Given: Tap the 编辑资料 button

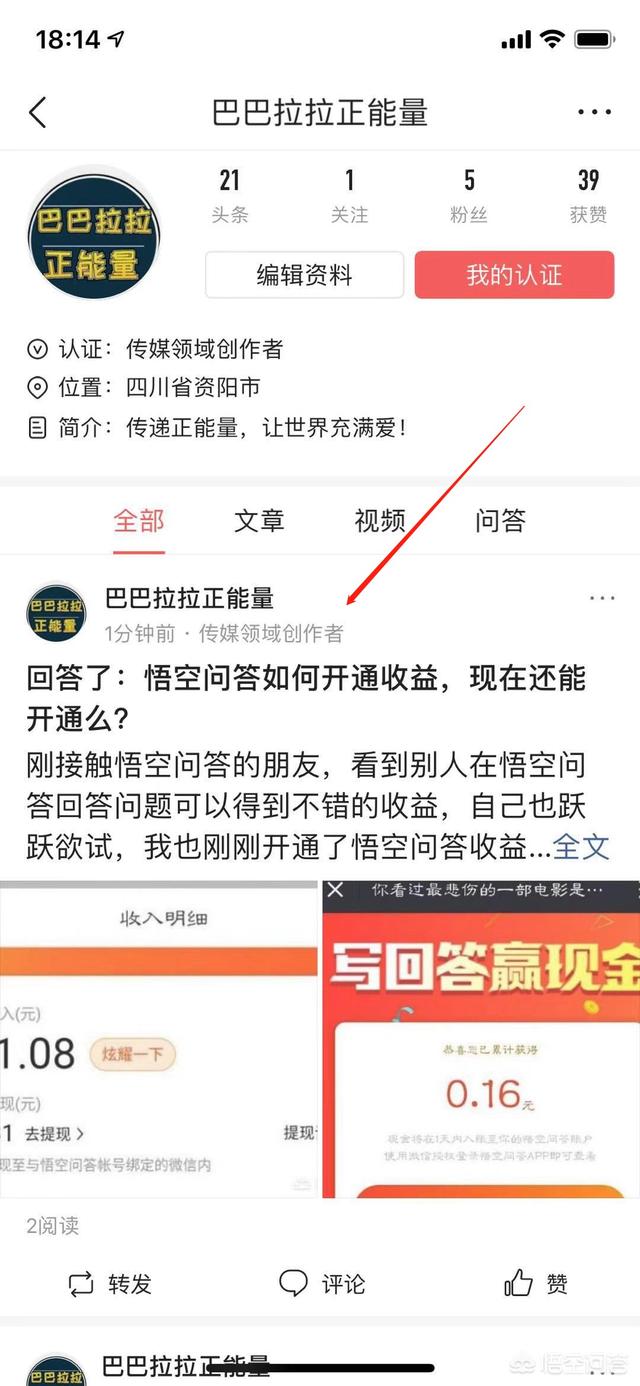Looking at the screenshot, I should pyautogui.click(x=304, y=275).
